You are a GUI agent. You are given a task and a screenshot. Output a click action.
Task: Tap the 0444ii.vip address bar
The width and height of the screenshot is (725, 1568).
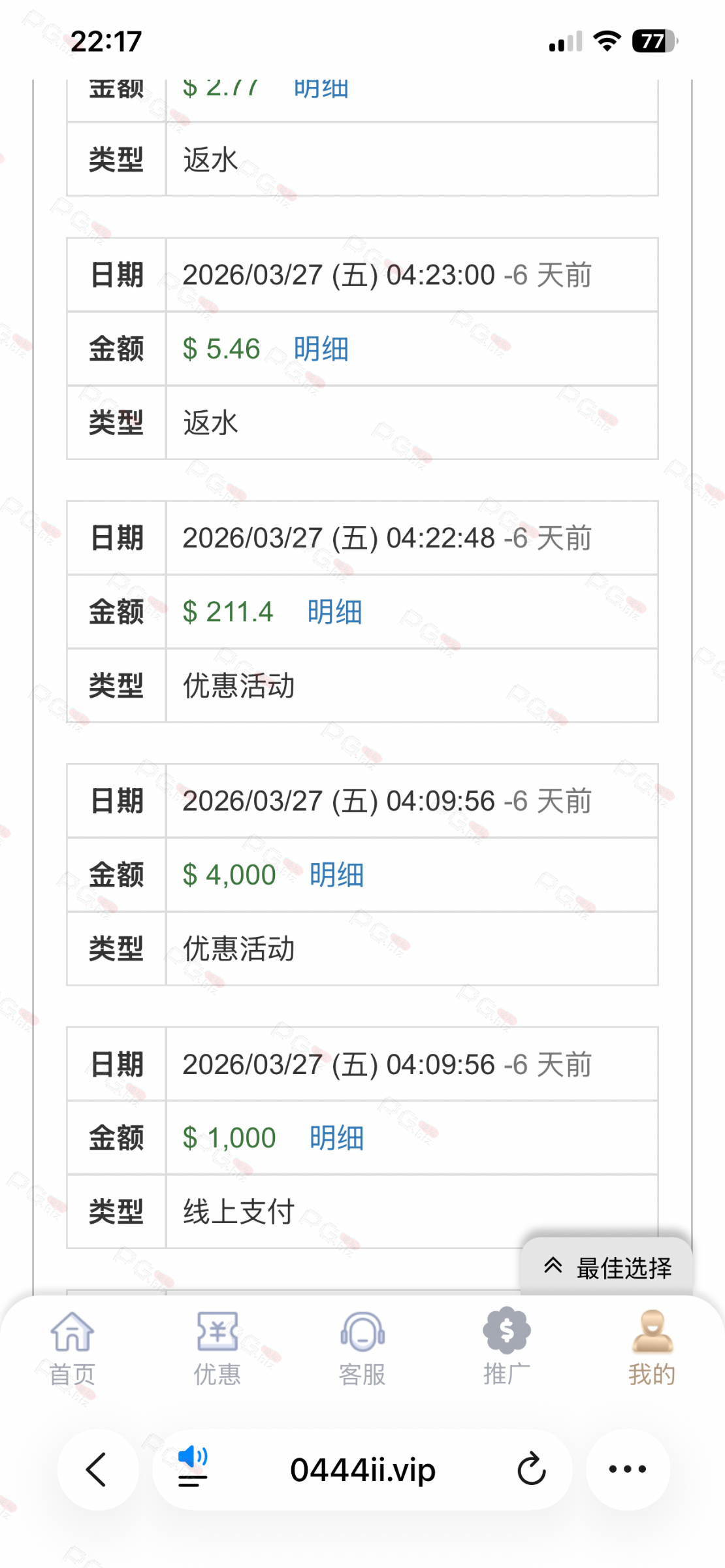362,1470
